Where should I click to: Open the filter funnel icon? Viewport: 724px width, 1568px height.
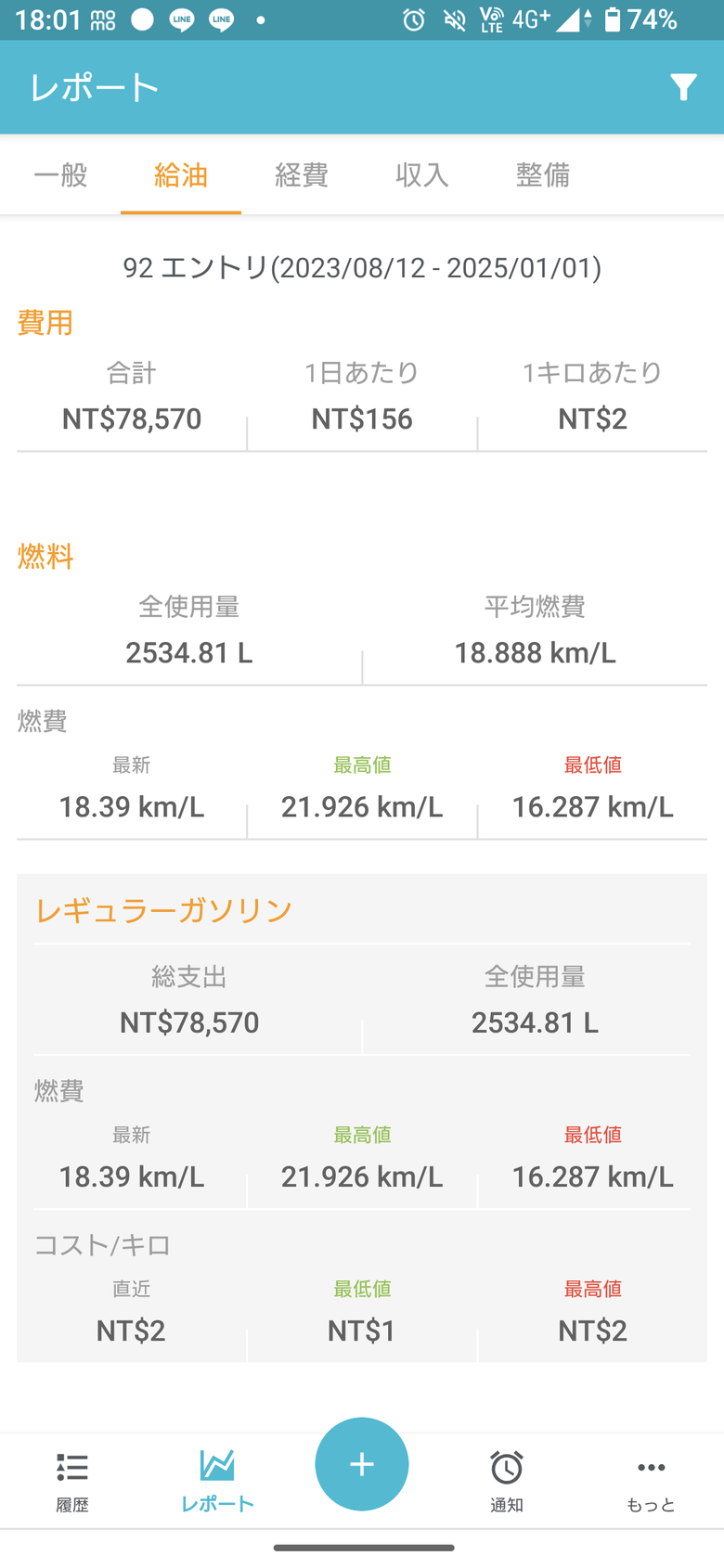pyautogui.click(x=683, y=87)
